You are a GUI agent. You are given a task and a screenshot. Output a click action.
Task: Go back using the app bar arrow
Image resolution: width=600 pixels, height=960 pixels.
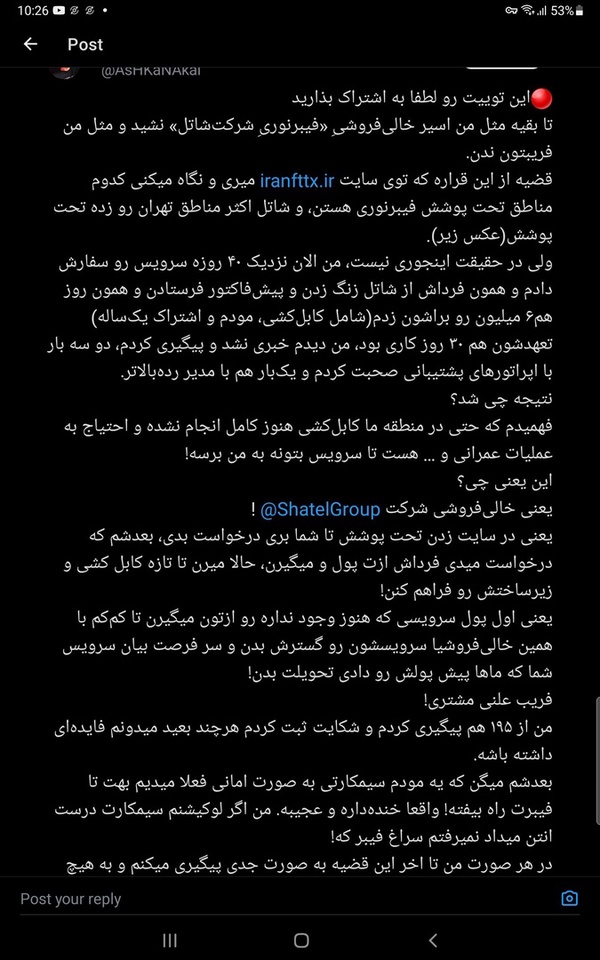pyautogui.click(x=30, y=44)
